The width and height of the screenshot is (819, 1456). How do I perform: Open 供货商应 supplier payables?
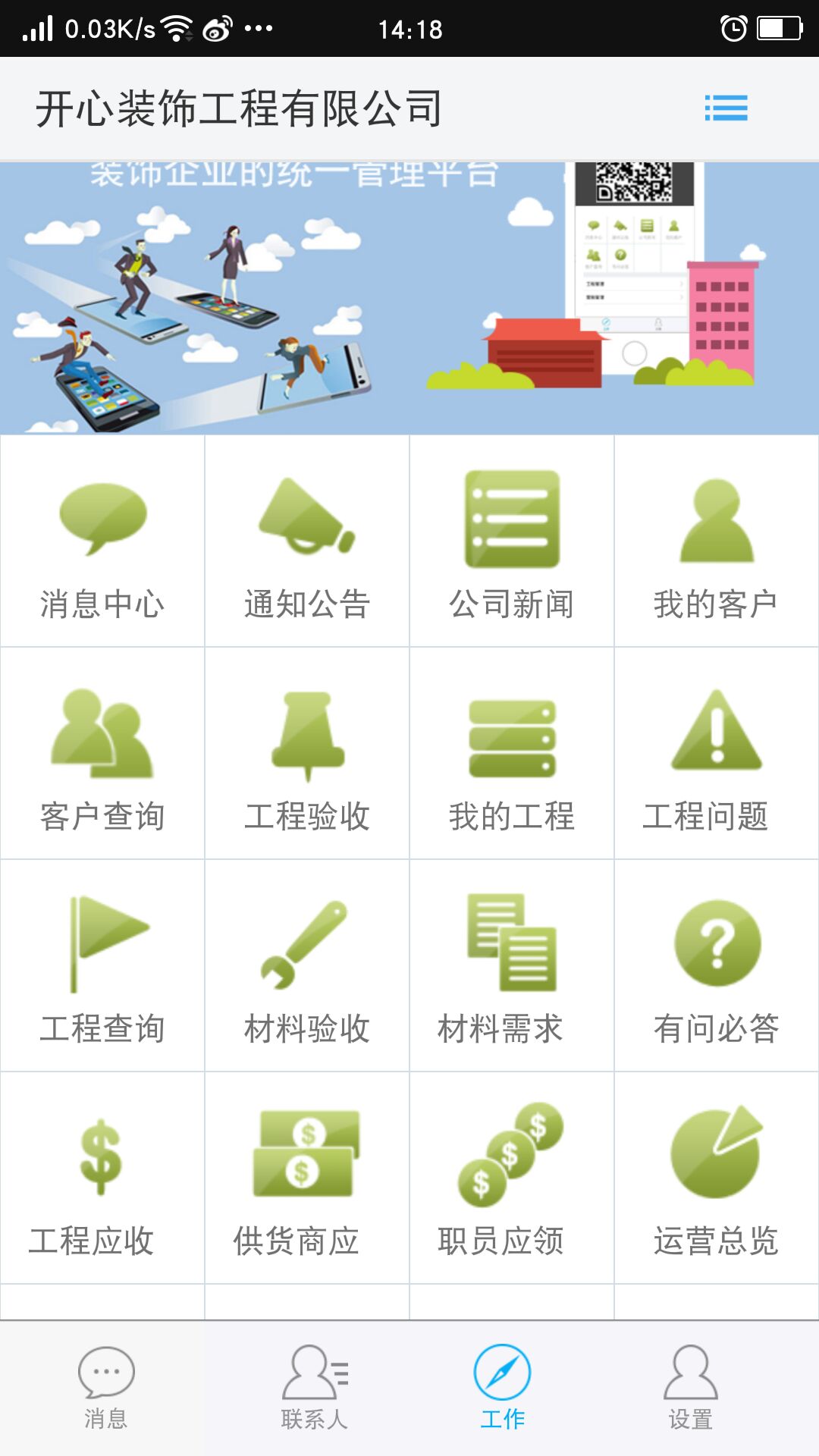click(307, 1178)
